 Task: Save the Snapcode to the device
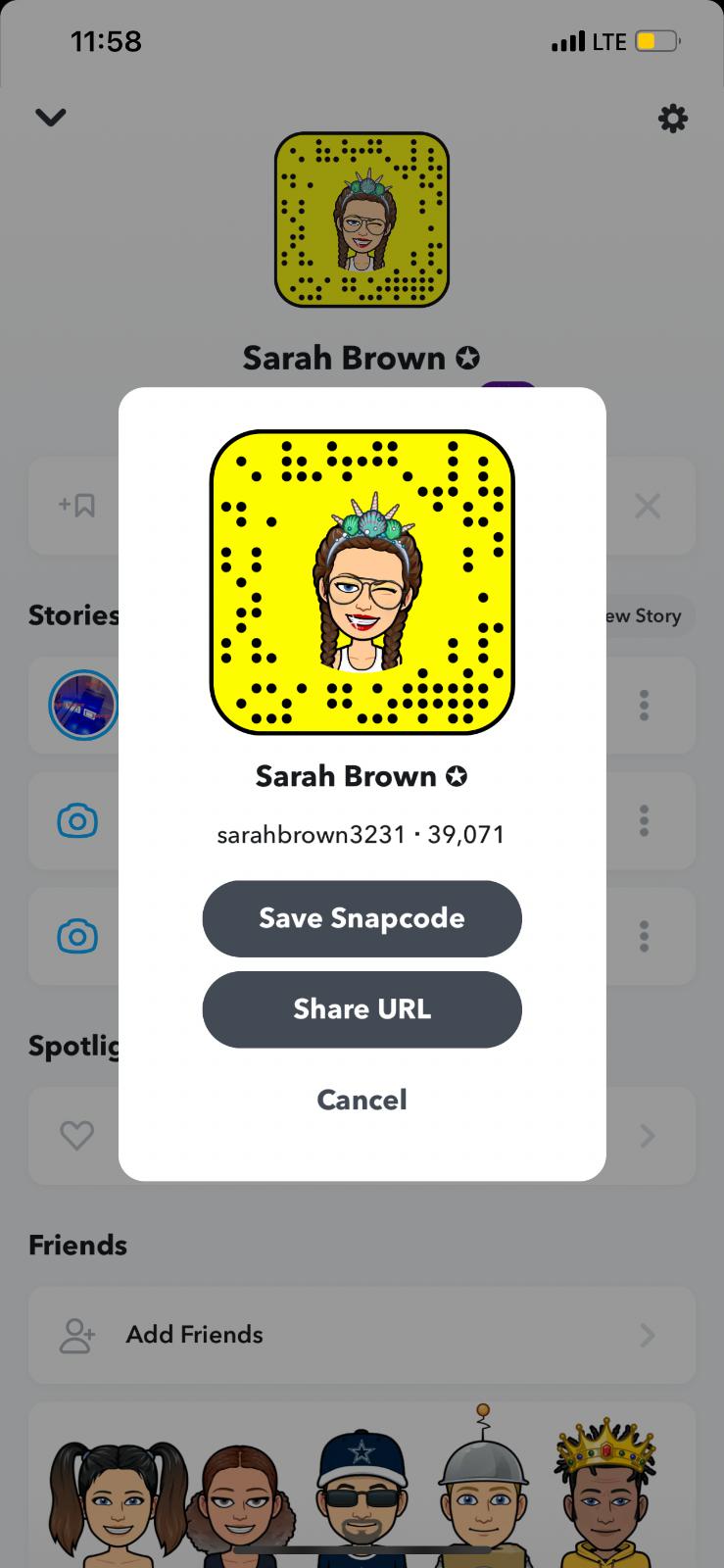362,918
